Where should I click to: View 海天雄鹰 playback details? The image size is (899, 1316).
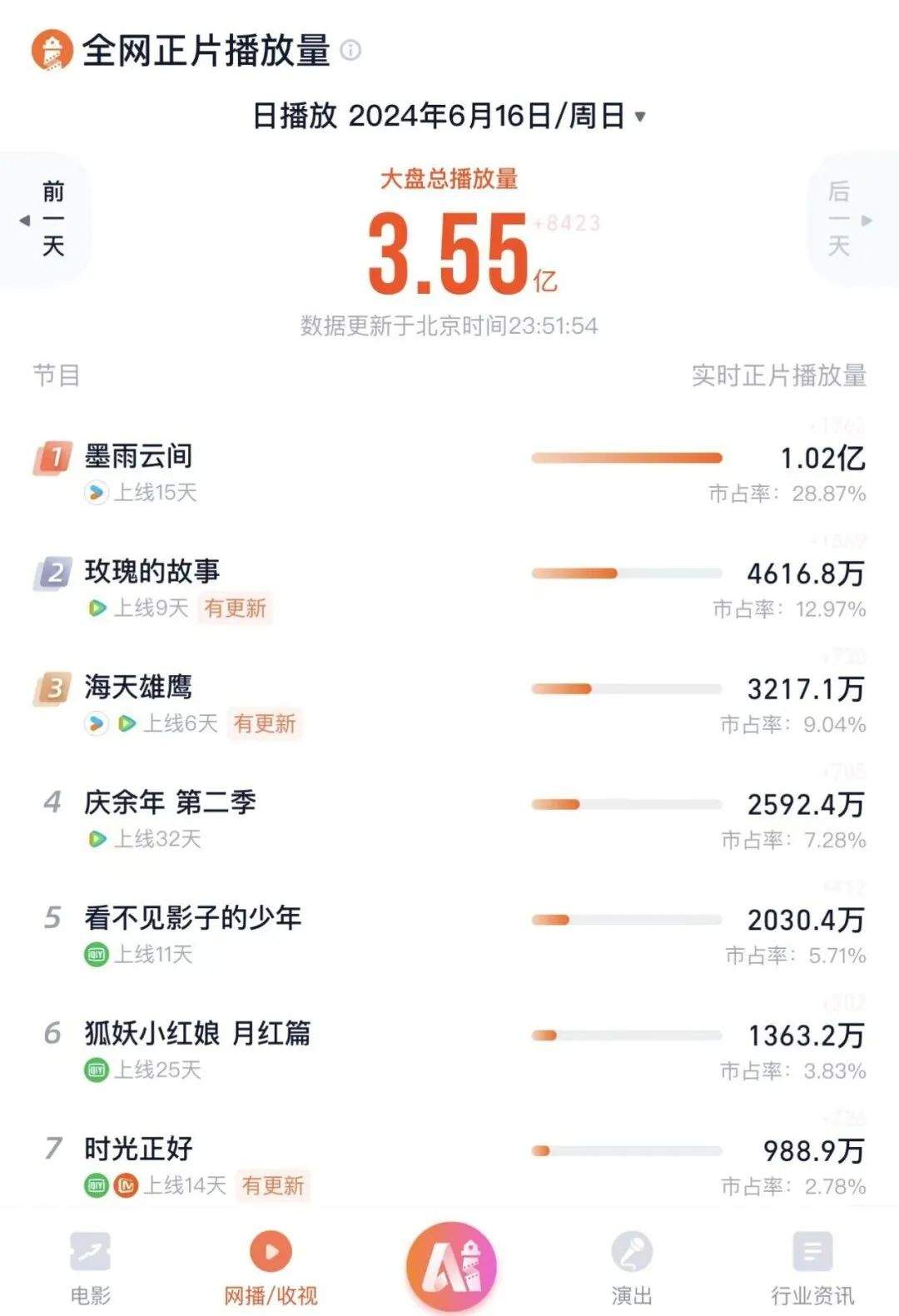[138, 688]
